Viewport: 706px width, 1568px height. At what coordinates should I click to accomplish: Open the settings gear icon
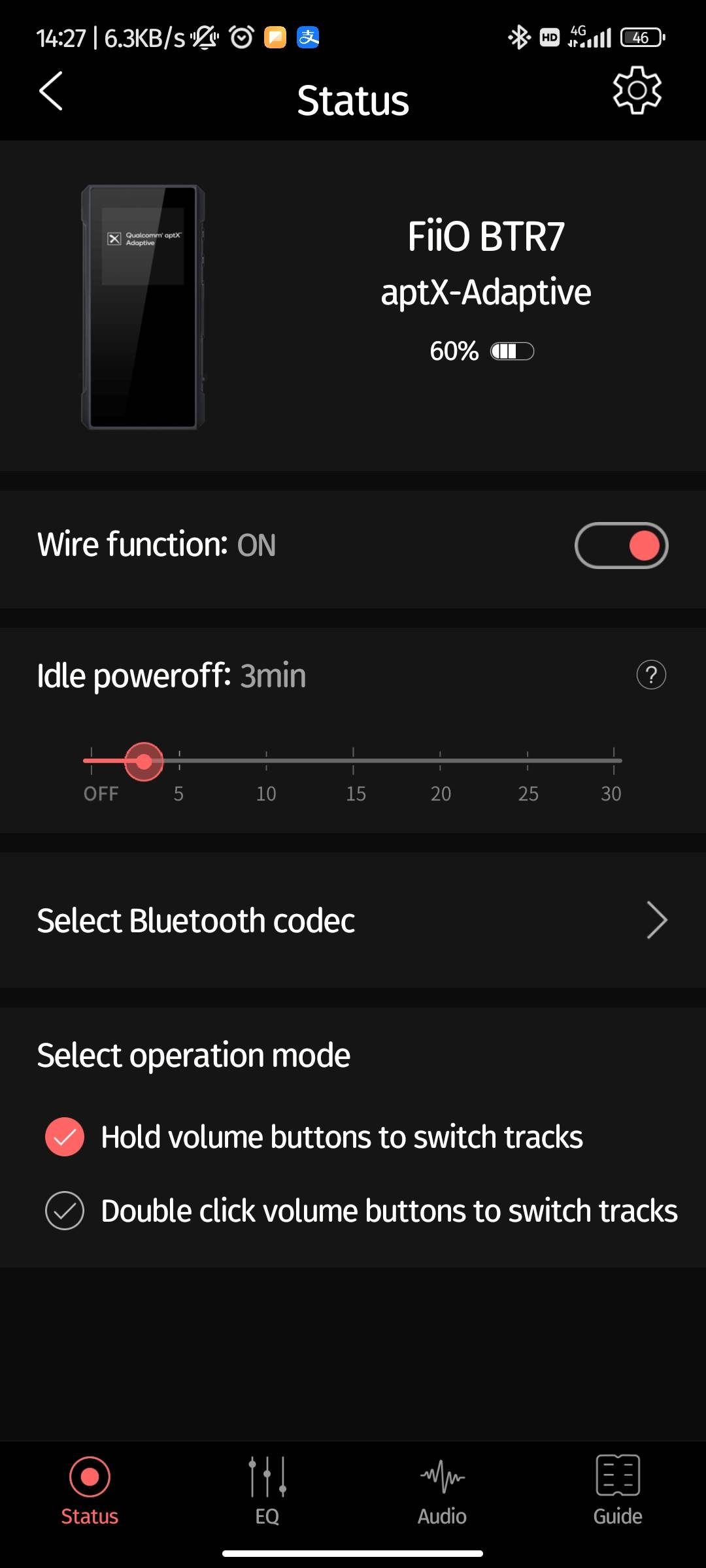tap(637, 90)
